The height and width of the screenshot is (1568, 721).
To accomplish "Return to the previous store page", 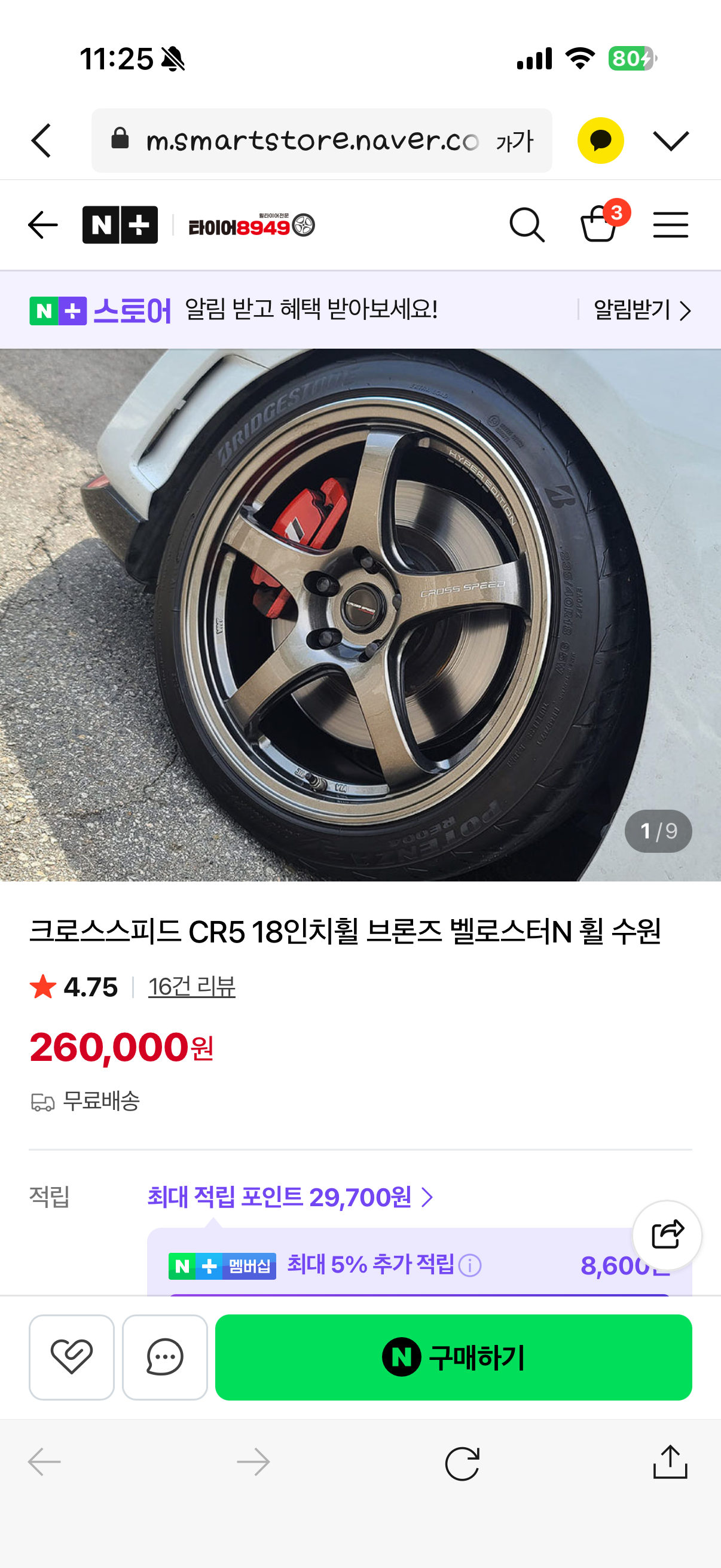I will click(43, 225).
